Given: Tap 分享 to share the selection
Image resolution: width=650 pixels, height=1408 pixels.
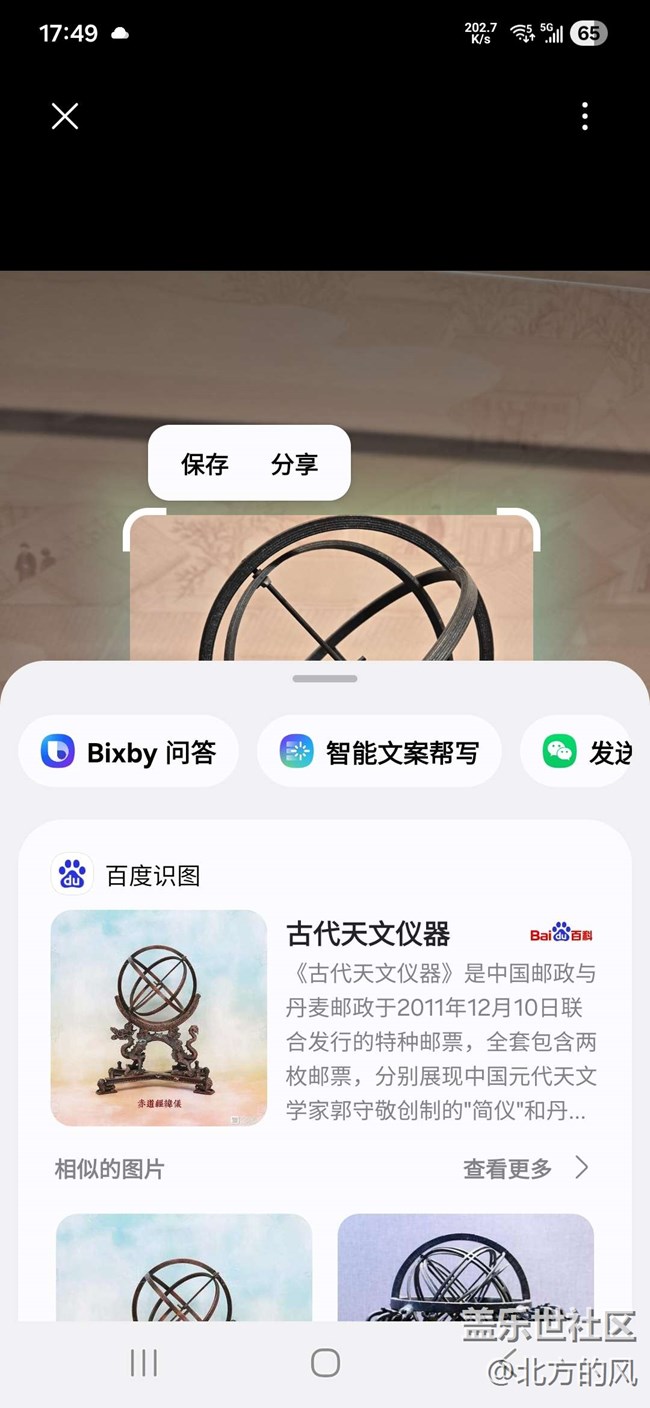Looking at the screenshot, I should pyautogui.click(x=294, y=464).
